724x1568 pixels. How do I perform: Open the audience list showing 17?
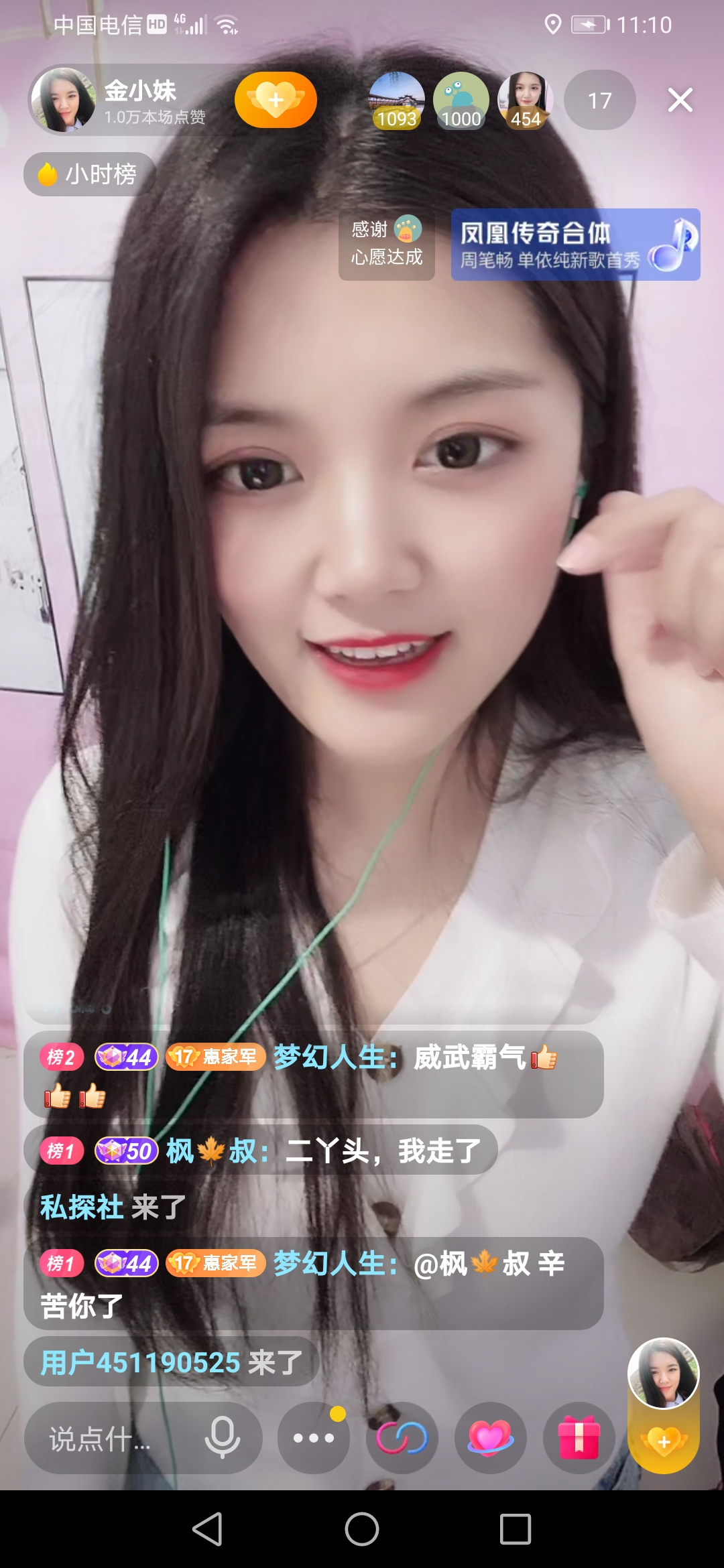pyautogui.click(x=599, y=101)
